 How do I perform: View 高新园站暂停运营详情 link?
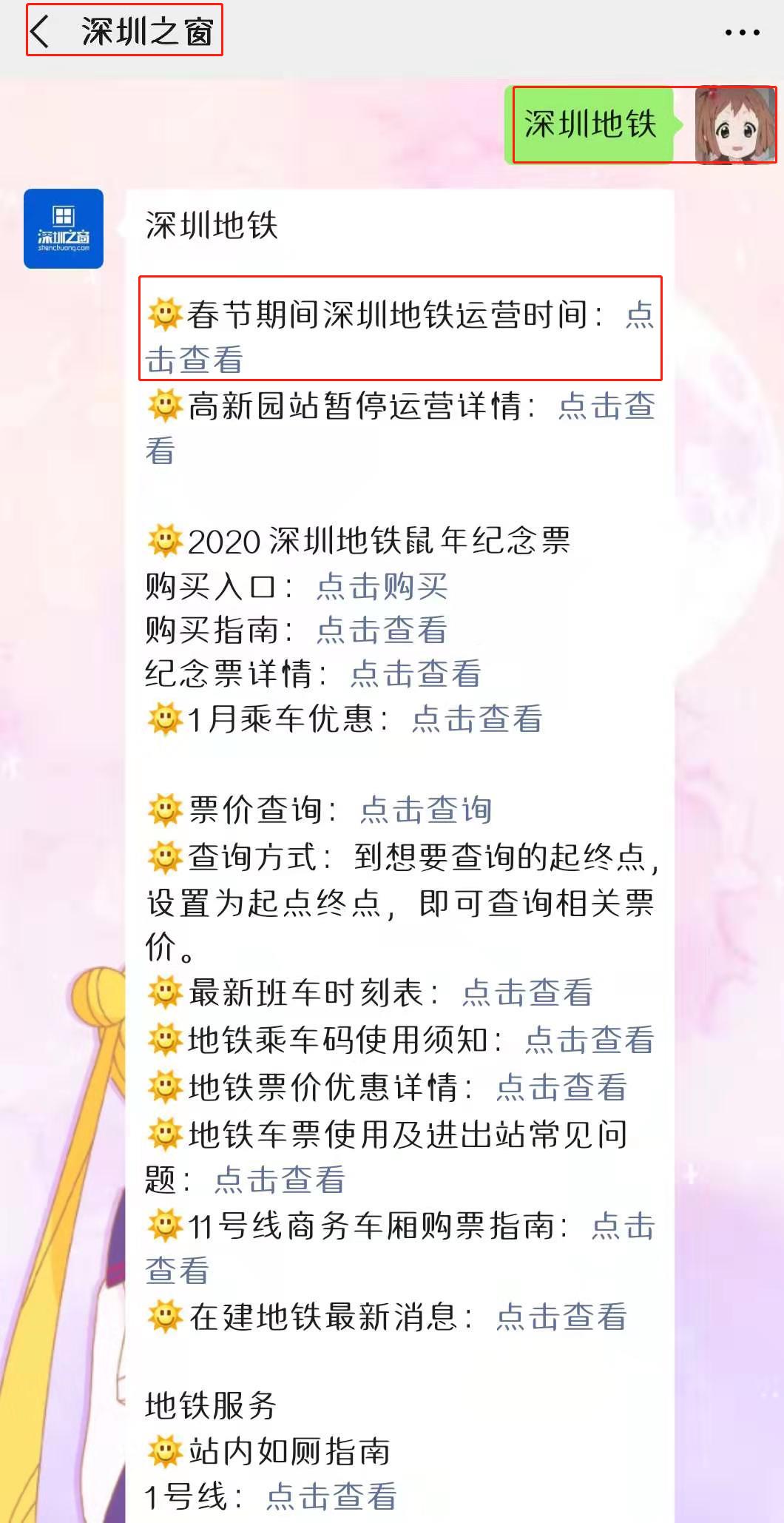point(606,406)
